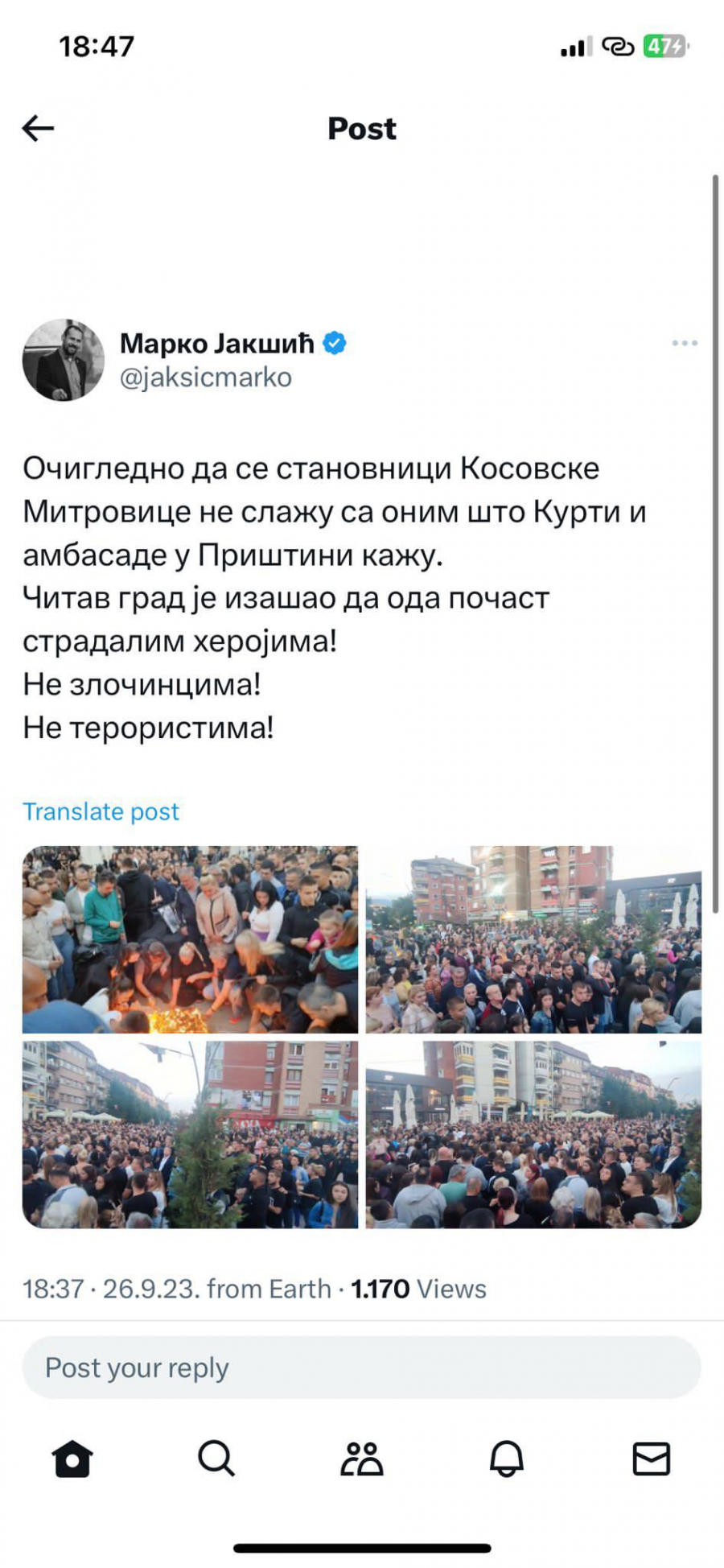Open the photo of people lighting candles
This screenshot has height=1568, width=724.
tap(190, 939)
